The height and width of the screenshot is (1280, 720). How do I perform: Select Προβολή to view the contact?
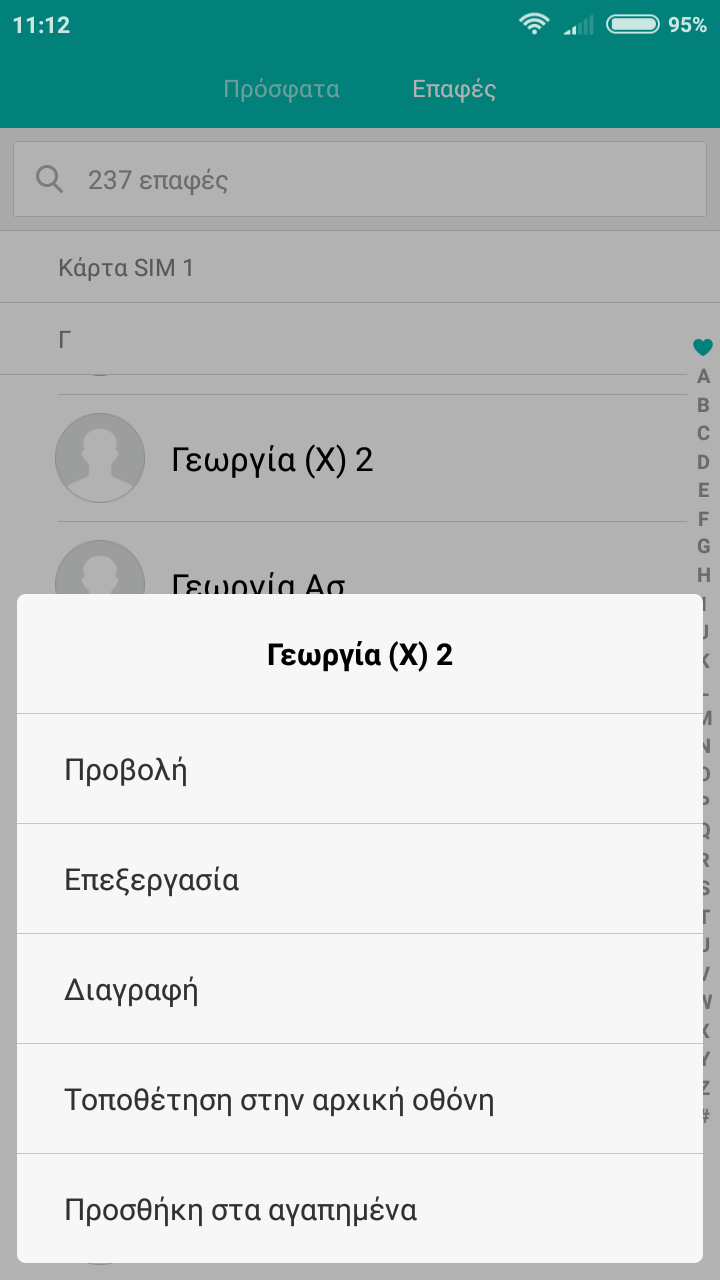[360, 769]
